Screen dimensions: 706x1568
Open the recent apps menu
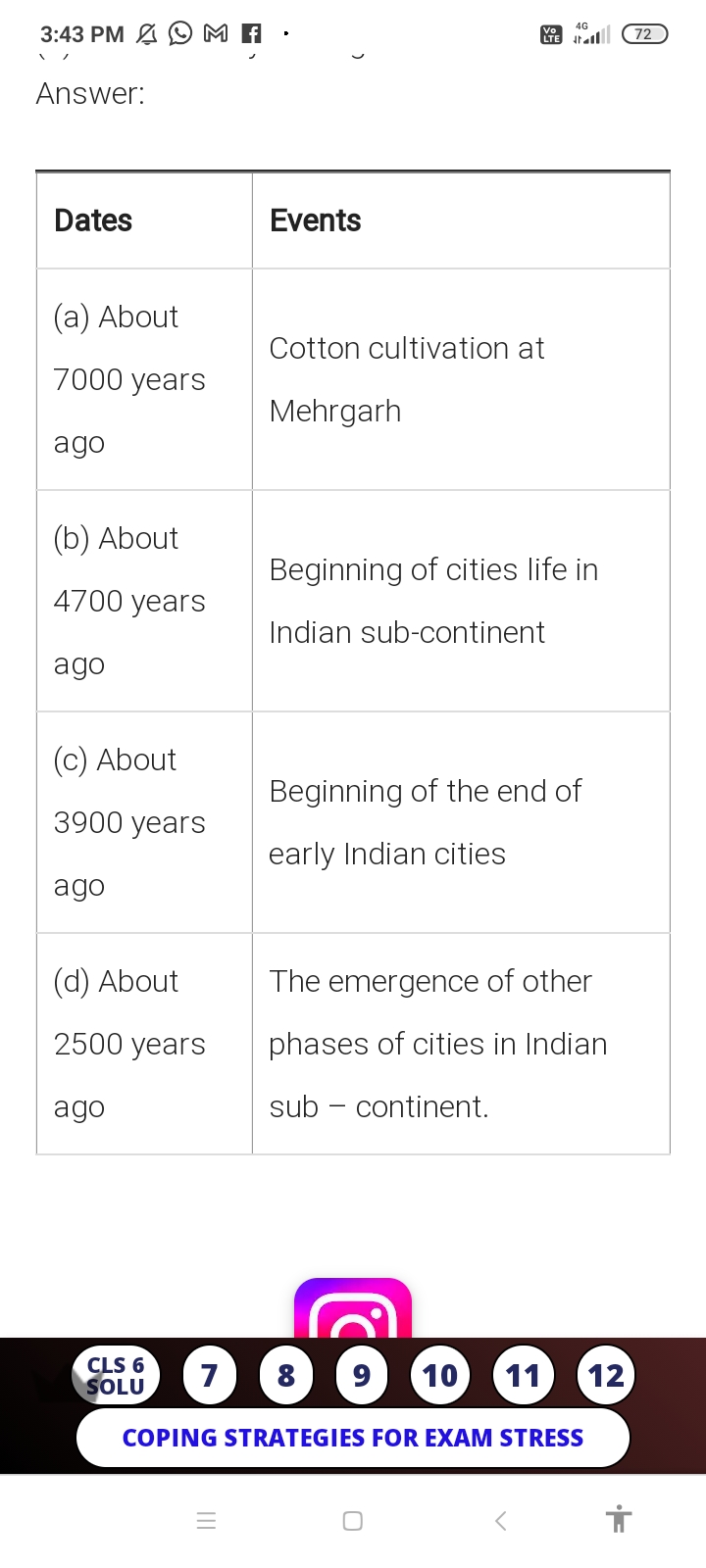[x=206, y=1521]
